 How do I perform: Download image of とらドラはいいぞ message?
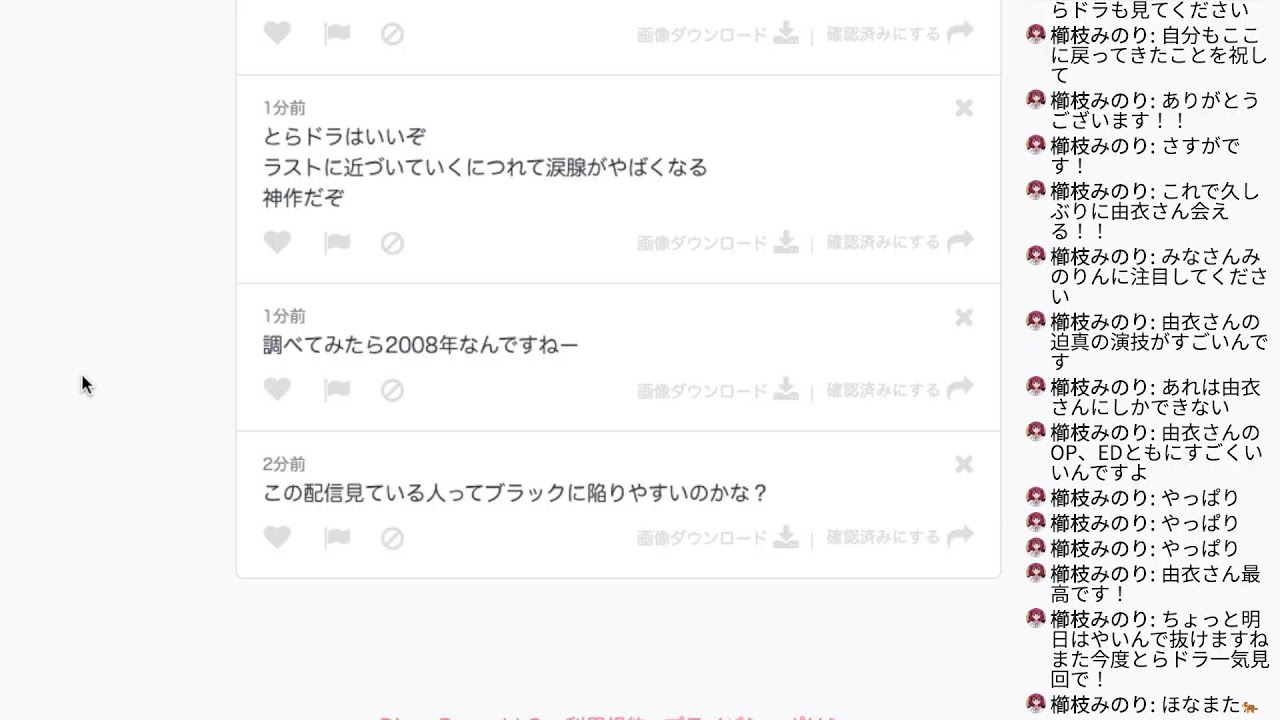[717, 242]
